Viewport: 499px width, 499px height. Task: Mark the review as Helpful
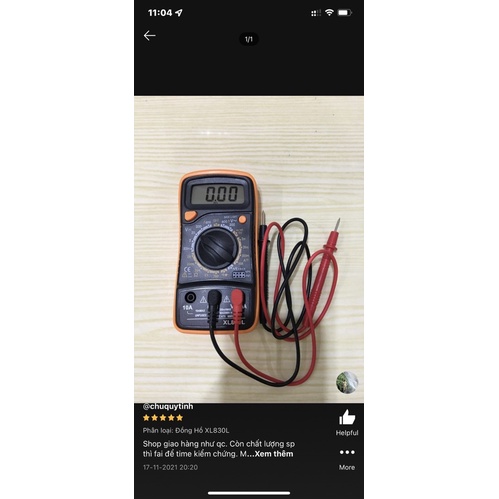(347, 423)
